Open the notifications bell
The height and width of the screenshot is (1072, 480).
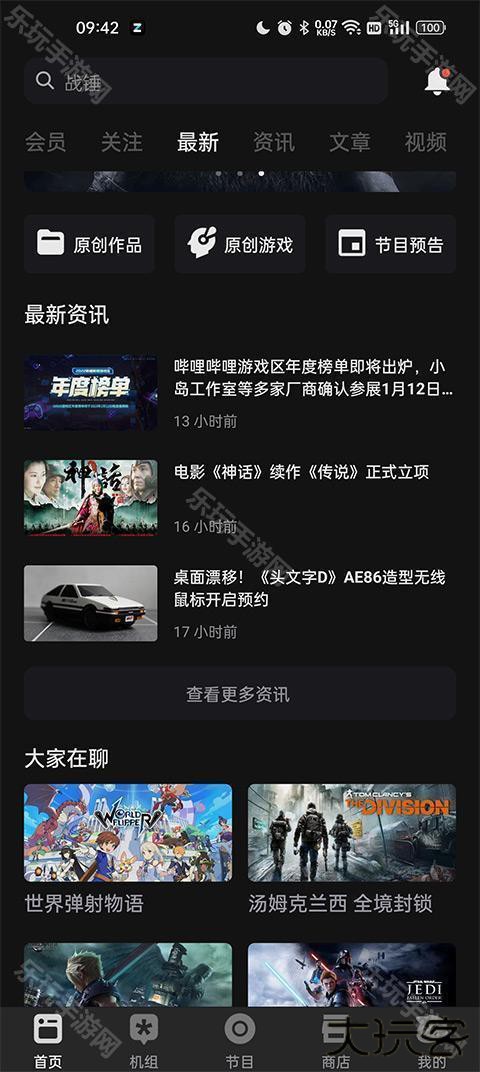coord(438,81)
